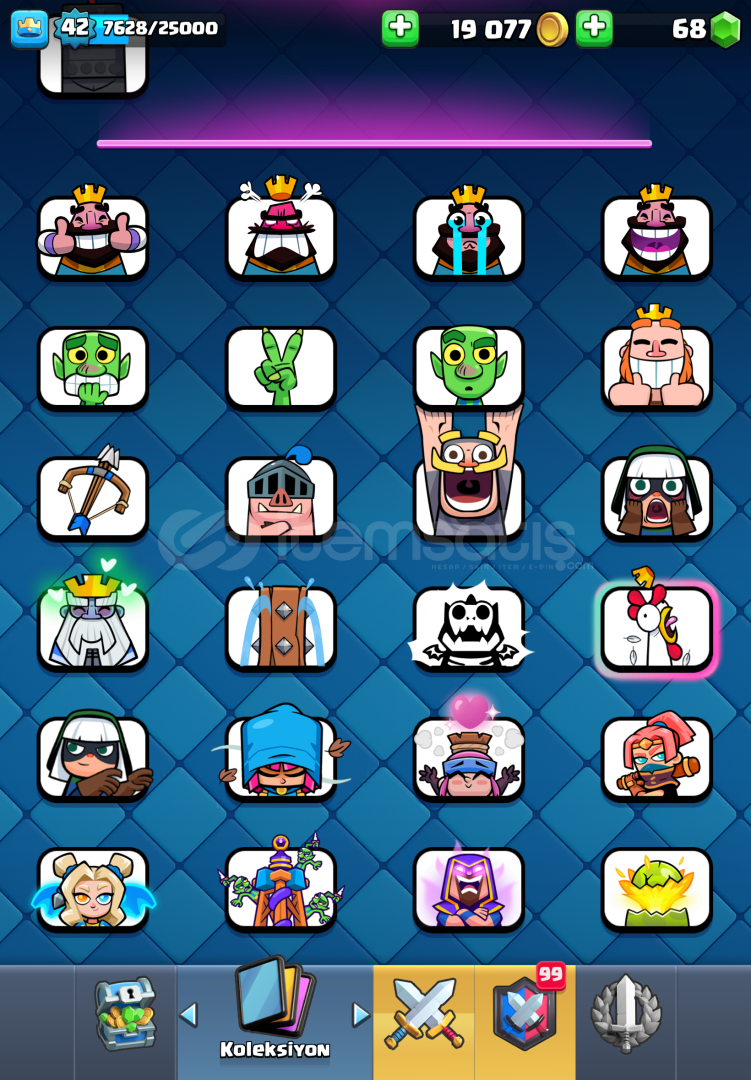Tap the green plus next to gold

click(400, 29)
